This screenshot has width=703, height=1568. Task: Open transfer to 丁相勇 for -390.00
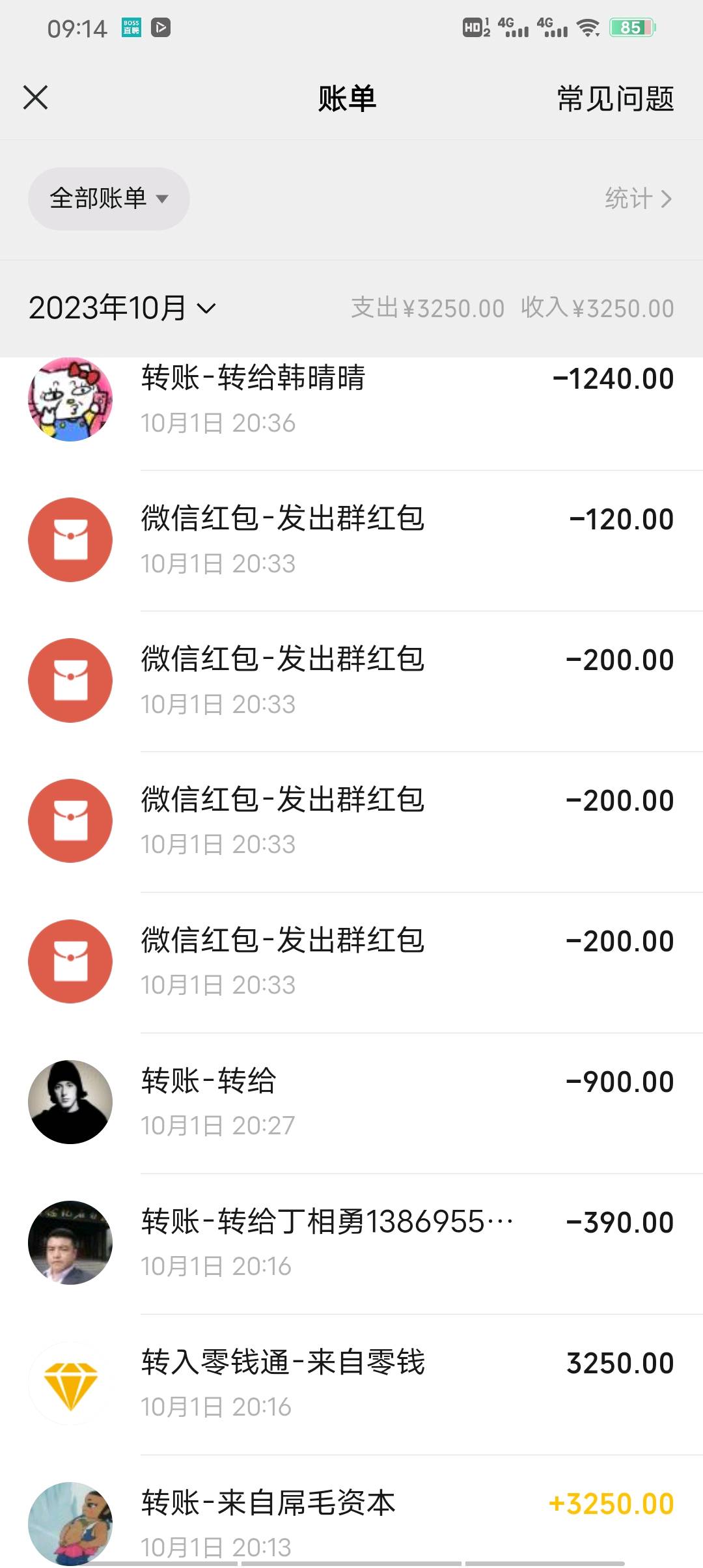(351, 1244)
